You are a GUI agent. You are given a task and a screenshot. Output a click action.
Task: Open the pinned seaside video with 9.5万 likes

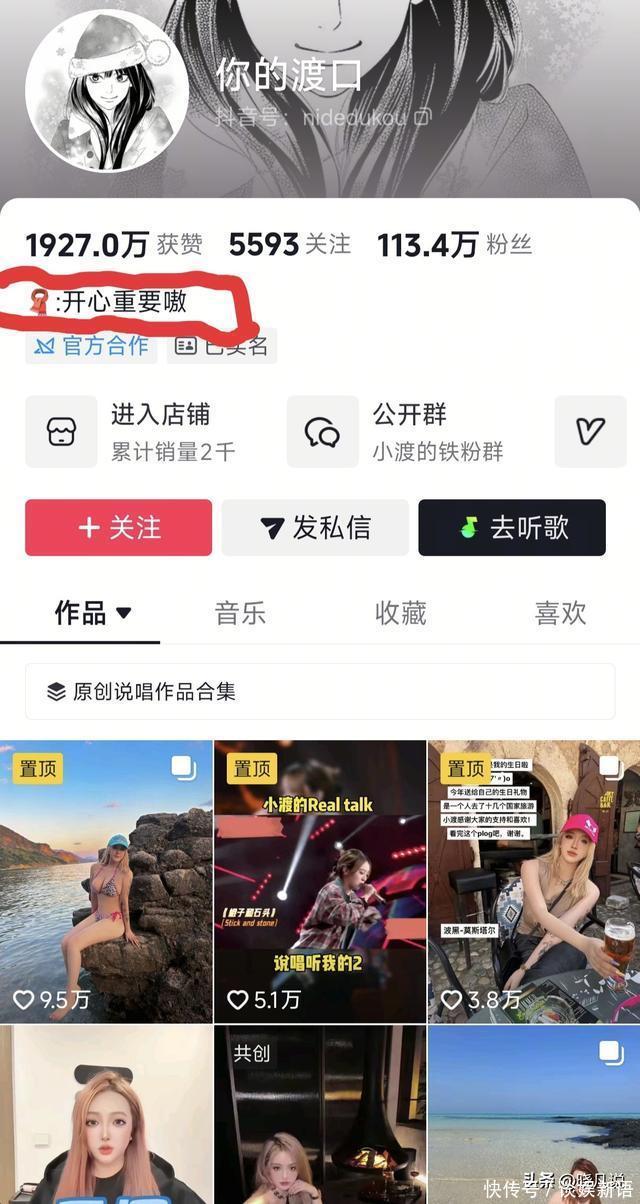(106, 880)
